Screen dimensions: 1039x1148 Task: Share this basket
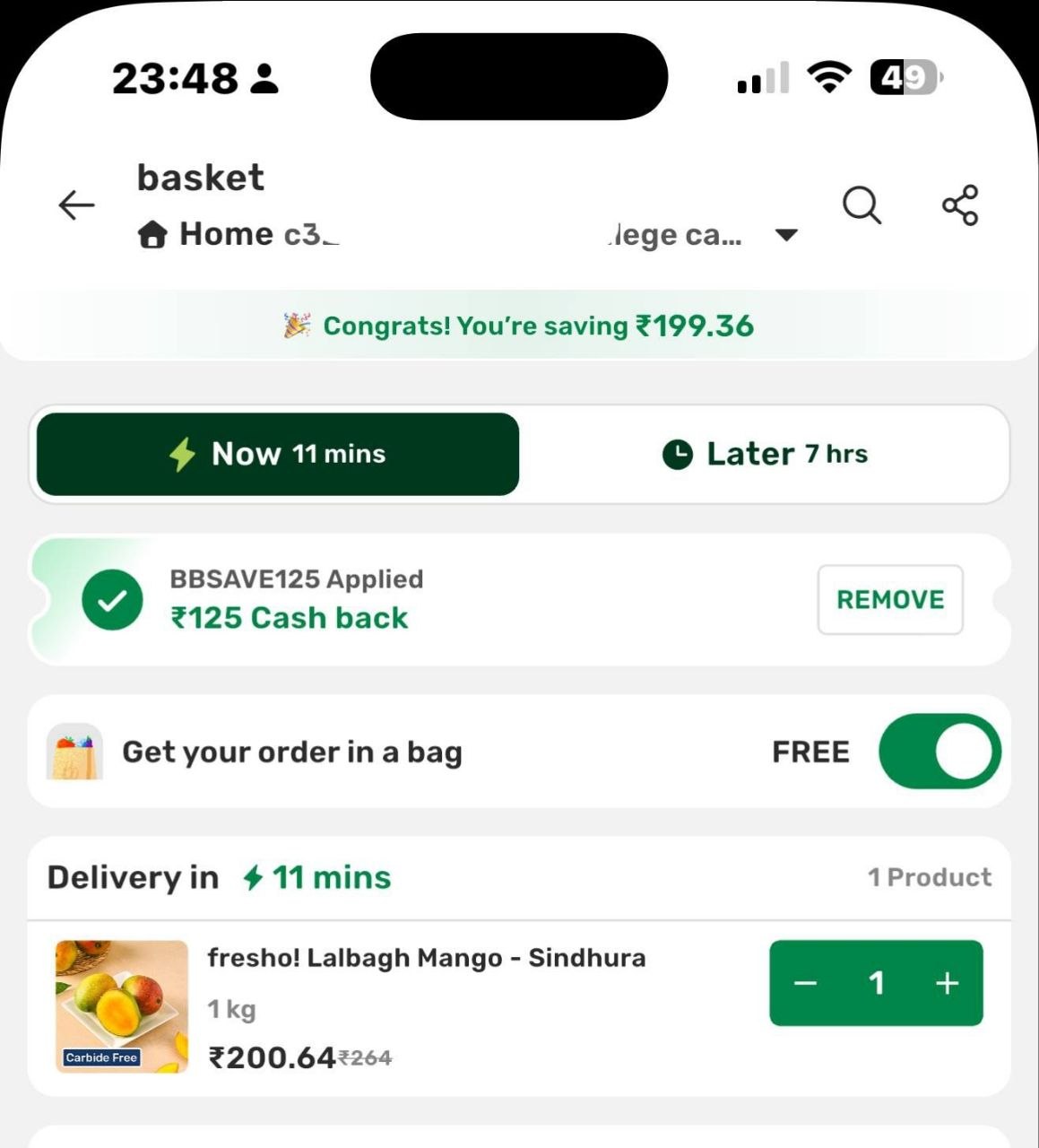click(x=960, y=205)
